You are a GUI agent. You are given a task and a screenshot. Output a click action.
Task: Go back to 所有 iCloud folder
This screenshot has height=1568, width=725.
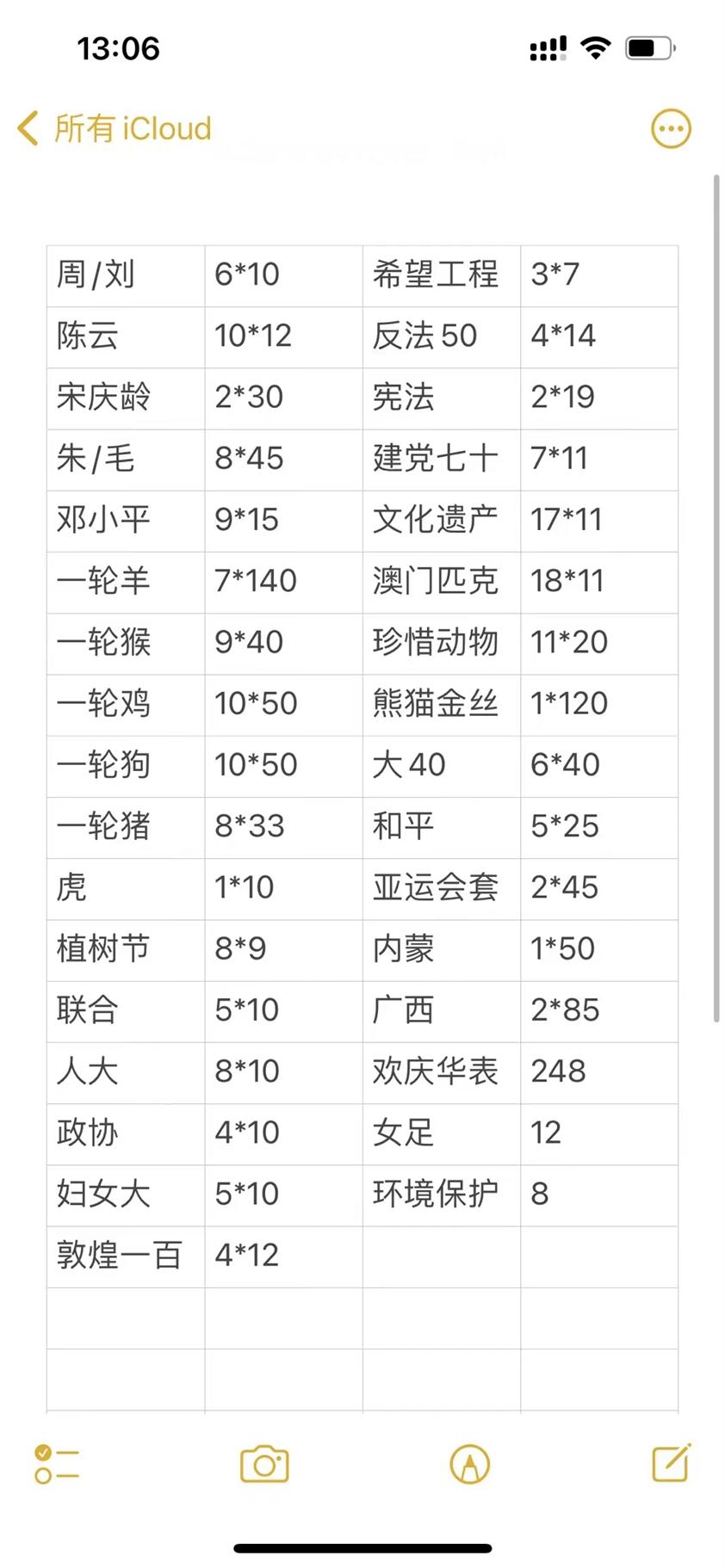(114, 129)
